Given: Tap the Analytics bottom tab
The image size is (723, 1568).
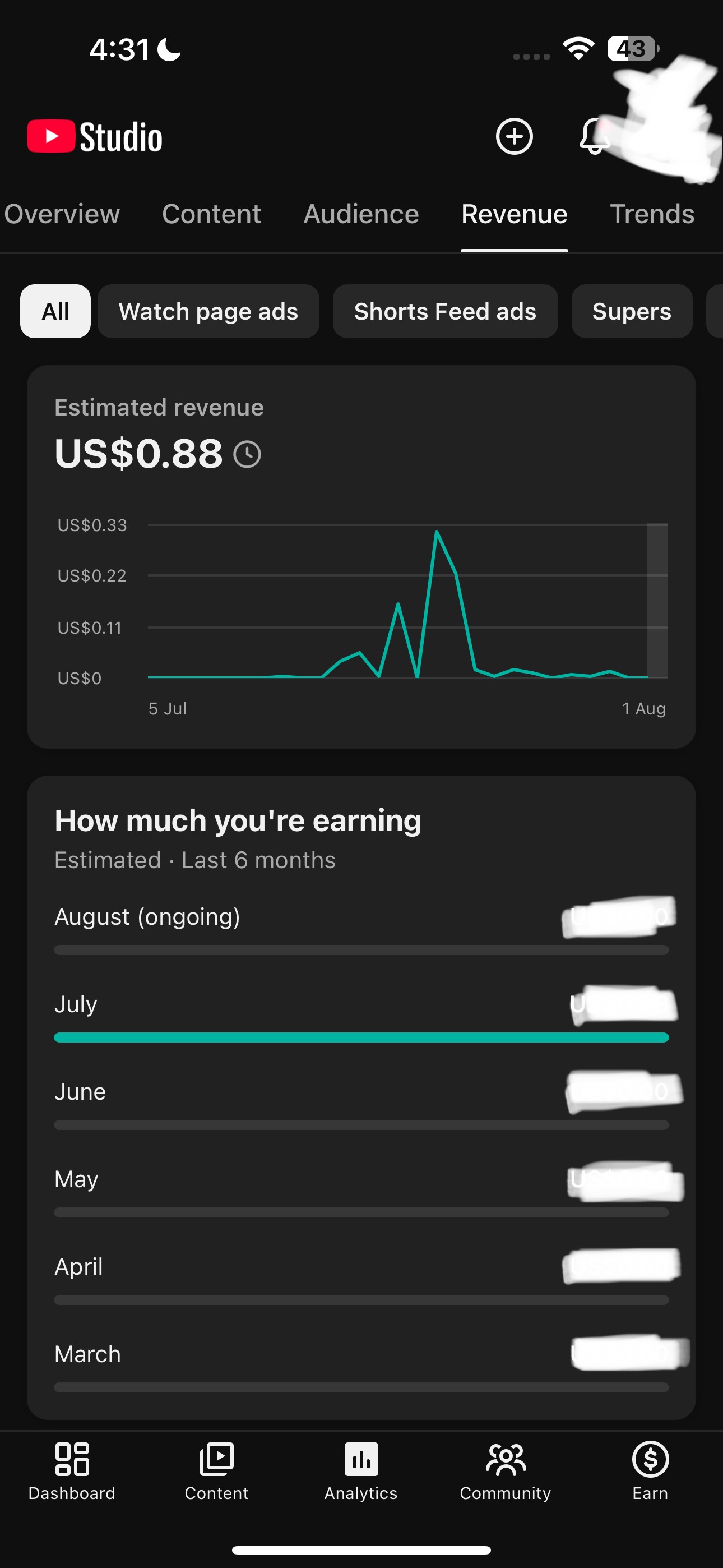Looking at the screenshot, I should click(361, 1472).
